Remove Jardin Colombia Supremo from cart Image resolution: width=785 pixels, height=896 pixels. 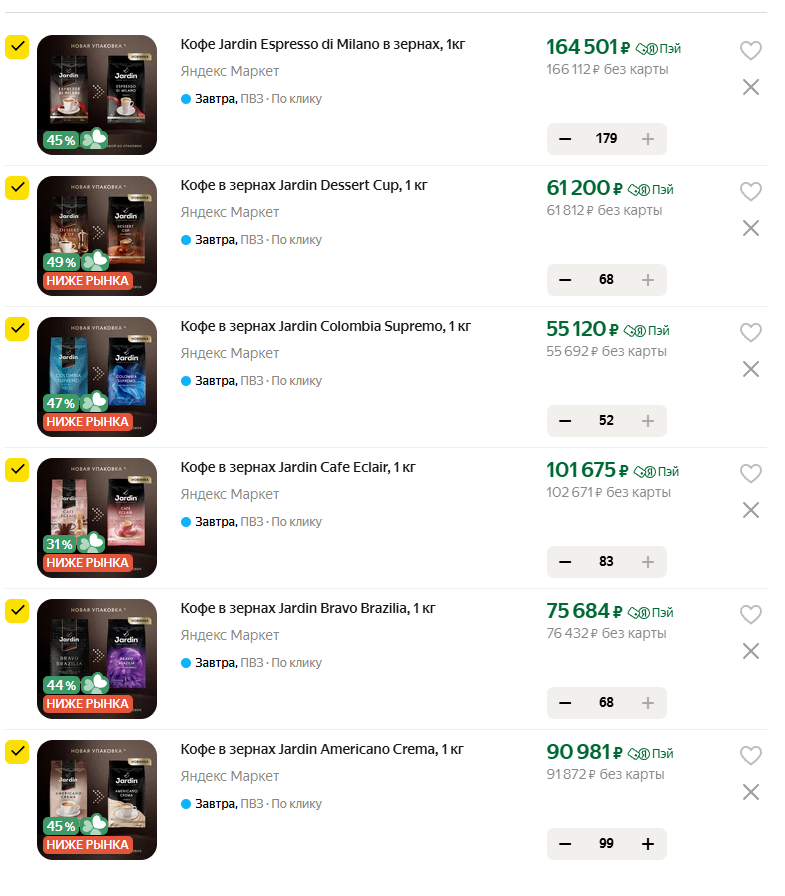pyautogui.click(x=751, y=369)
